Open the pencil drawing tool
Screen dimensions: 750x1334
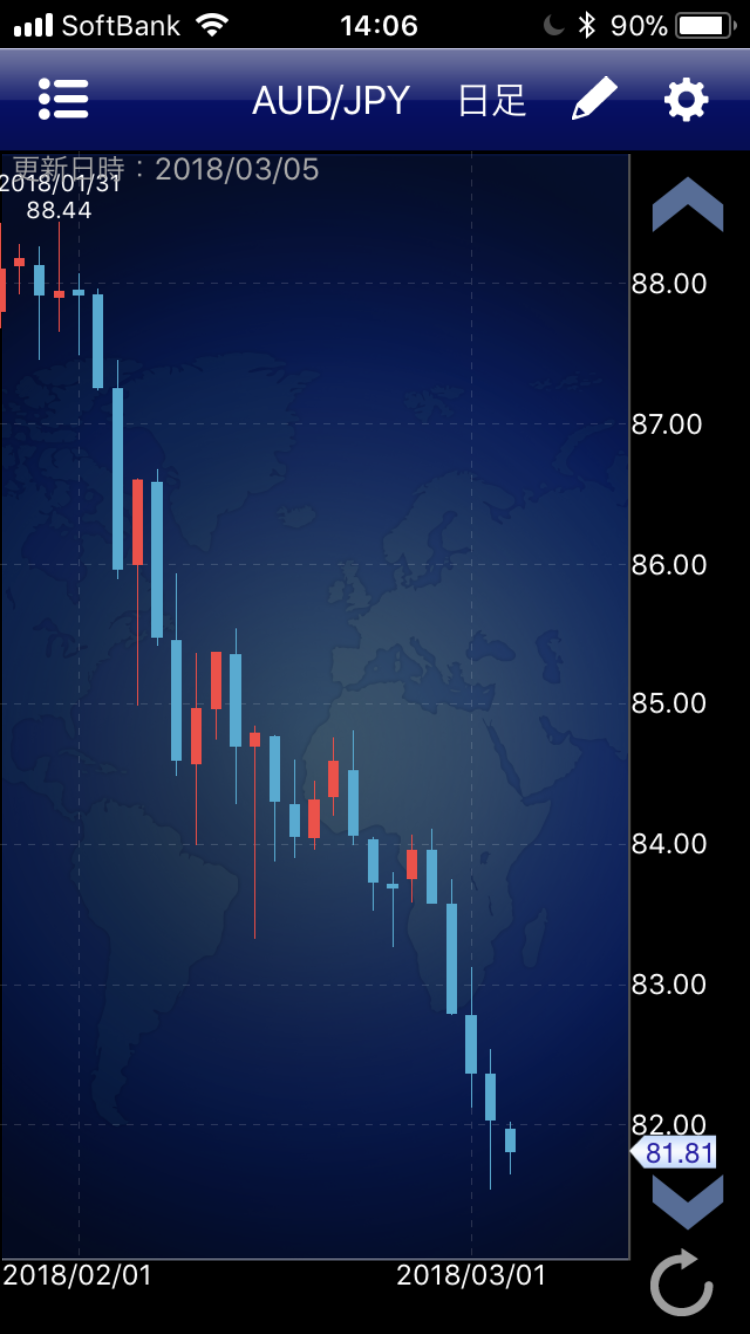click(x=595, y=100)
